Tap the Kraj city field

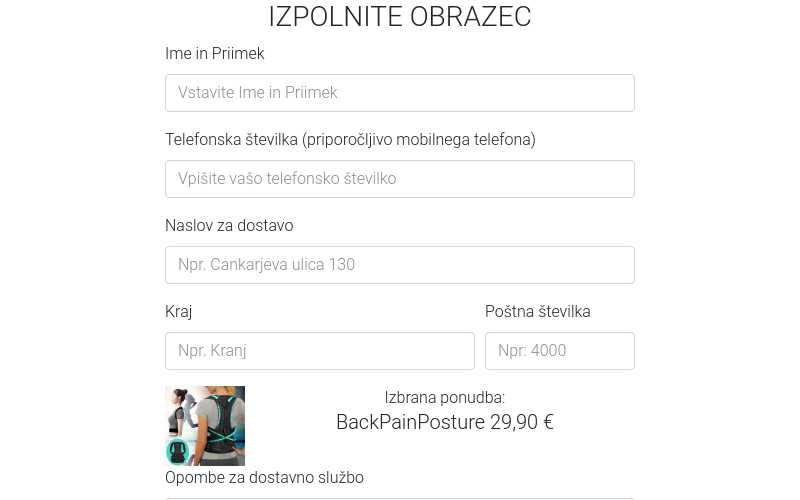[319, 351]
